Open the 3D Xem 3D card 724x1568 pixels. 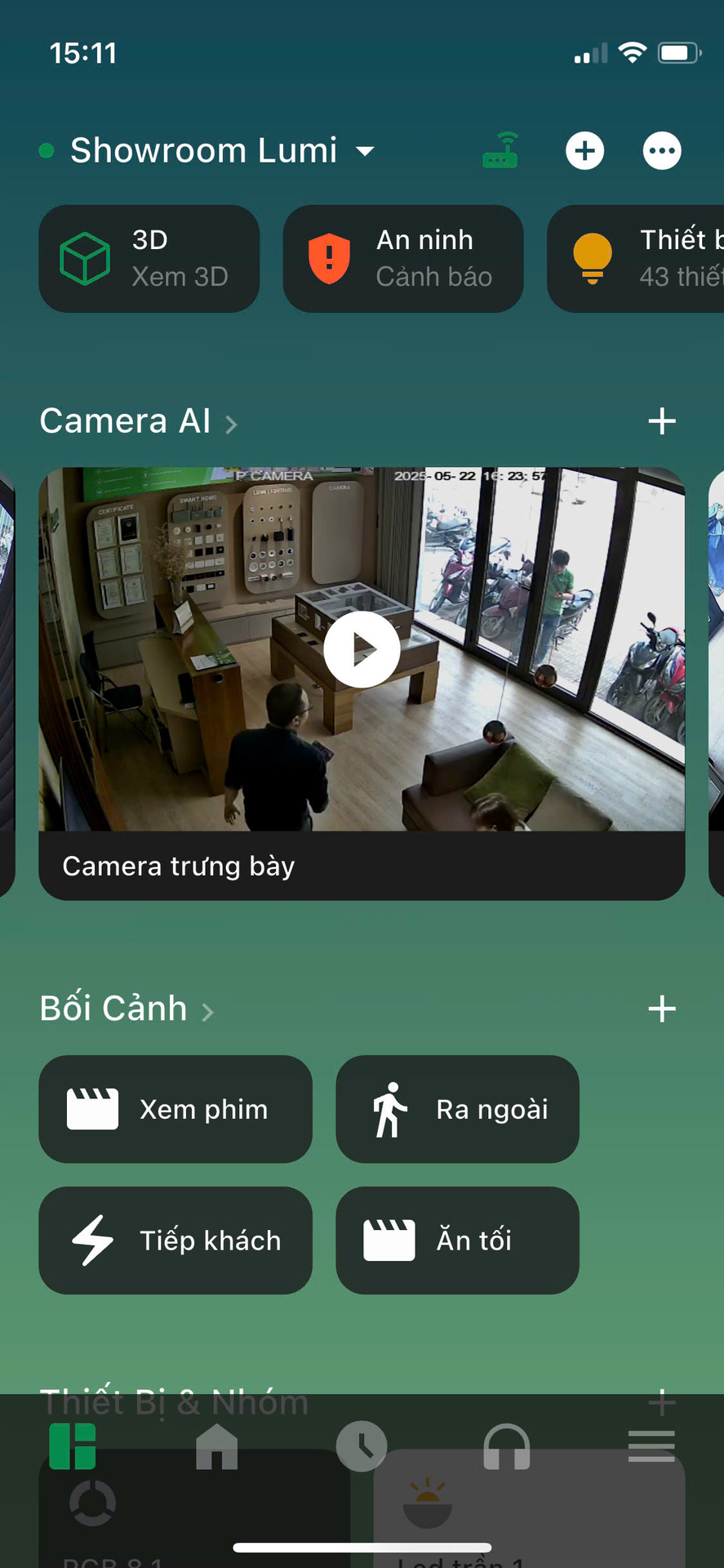coord(149,258)
